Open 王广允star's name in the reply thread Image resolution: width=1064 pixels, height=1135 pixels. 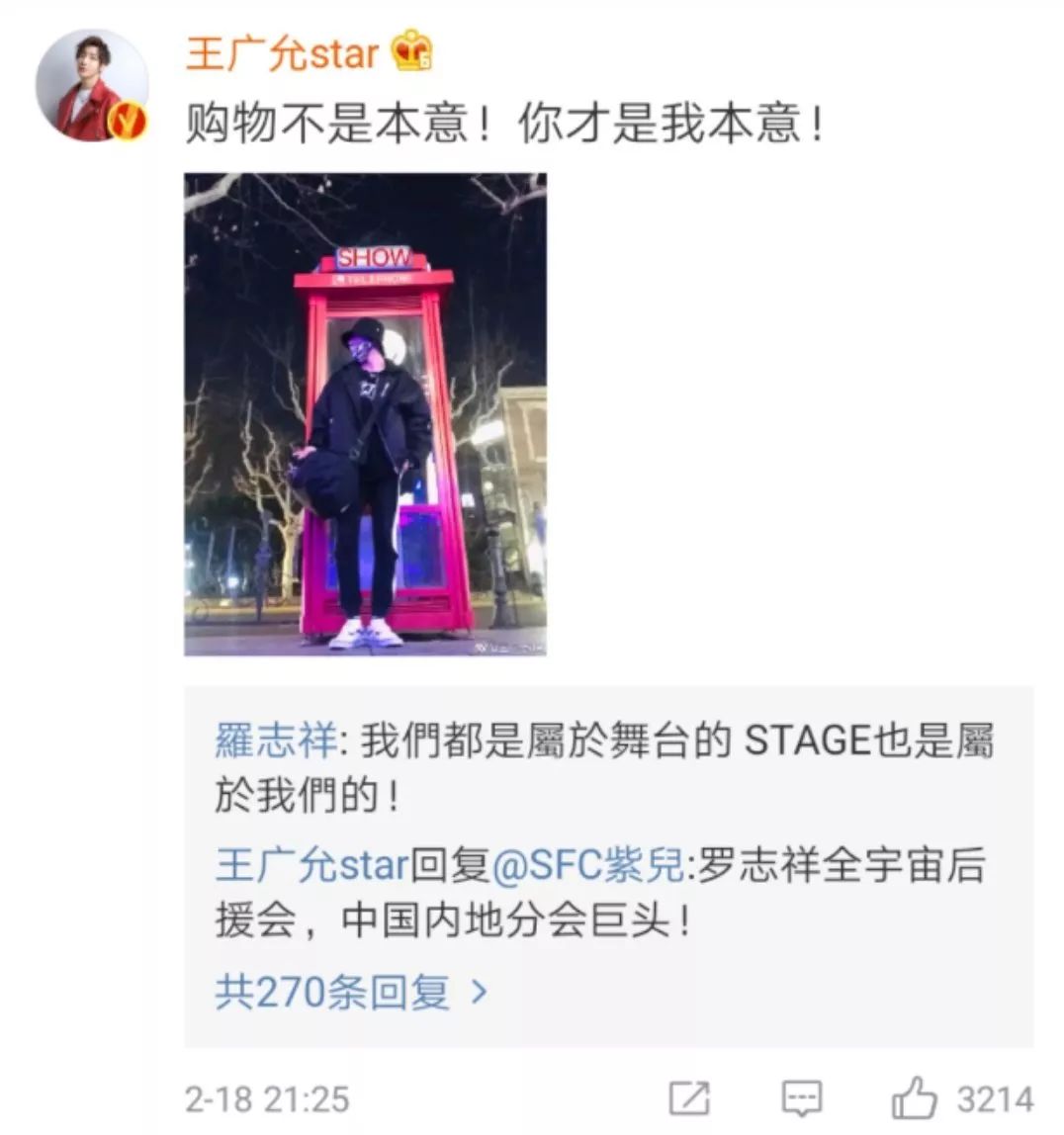[311, 865]
